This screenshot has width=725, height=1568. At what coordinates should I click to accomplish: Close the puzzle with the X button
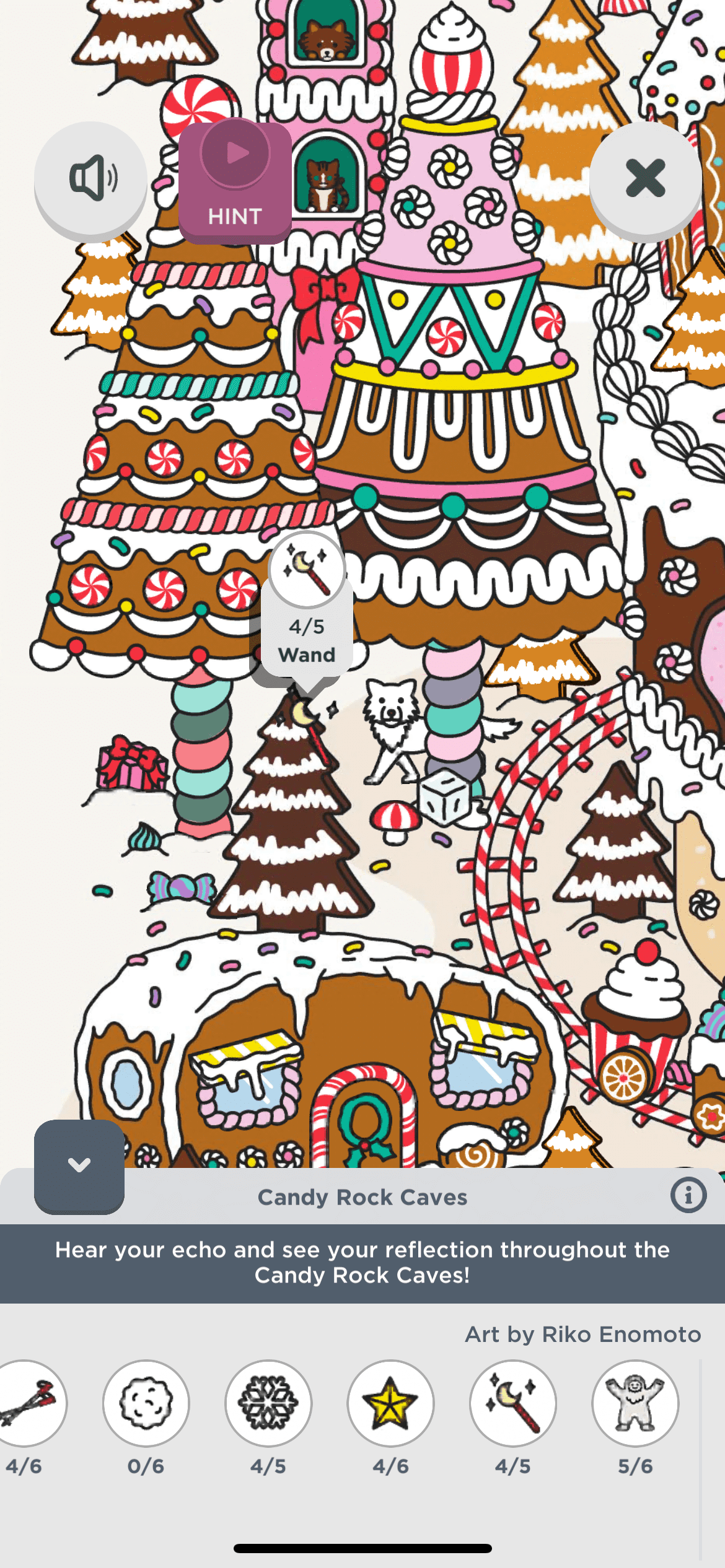pos(645,178)
